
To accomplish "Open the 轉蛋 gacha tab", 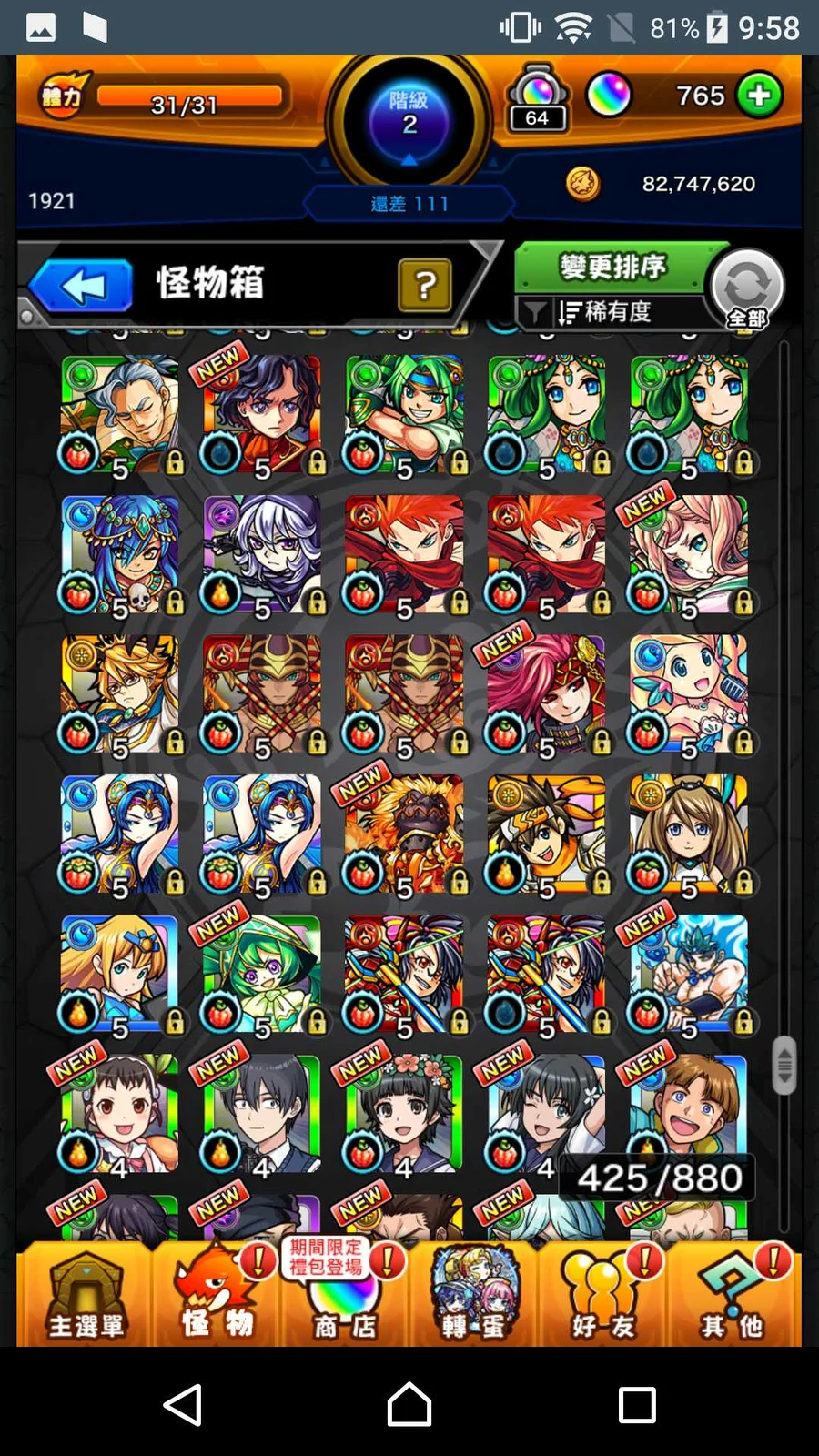I will 473,1296.
